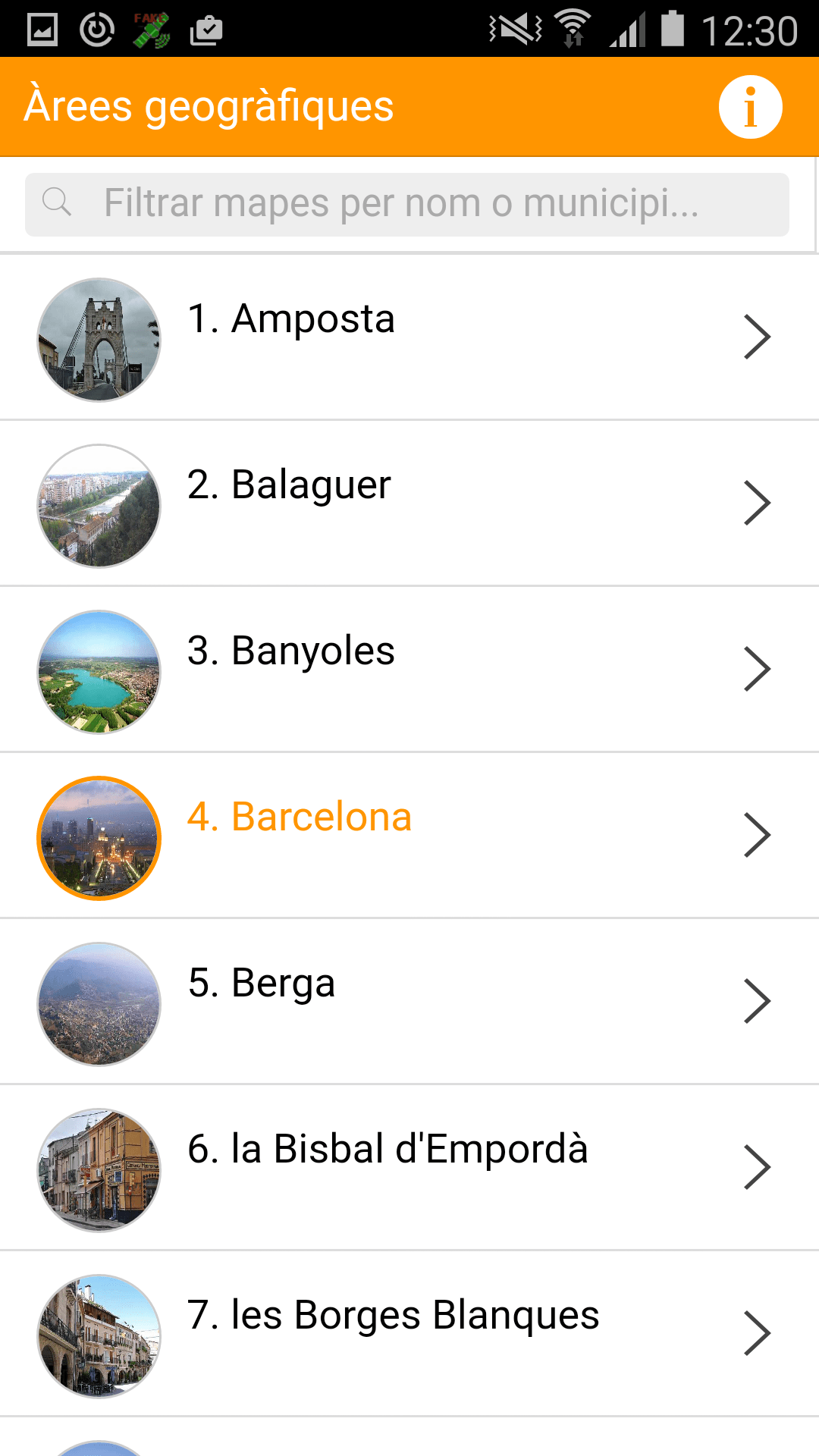Image resolution: width=819 pixels, height=1456 pixels.
Task: Open la Bisbal d'Empordà
Action: click(409, 1168)
